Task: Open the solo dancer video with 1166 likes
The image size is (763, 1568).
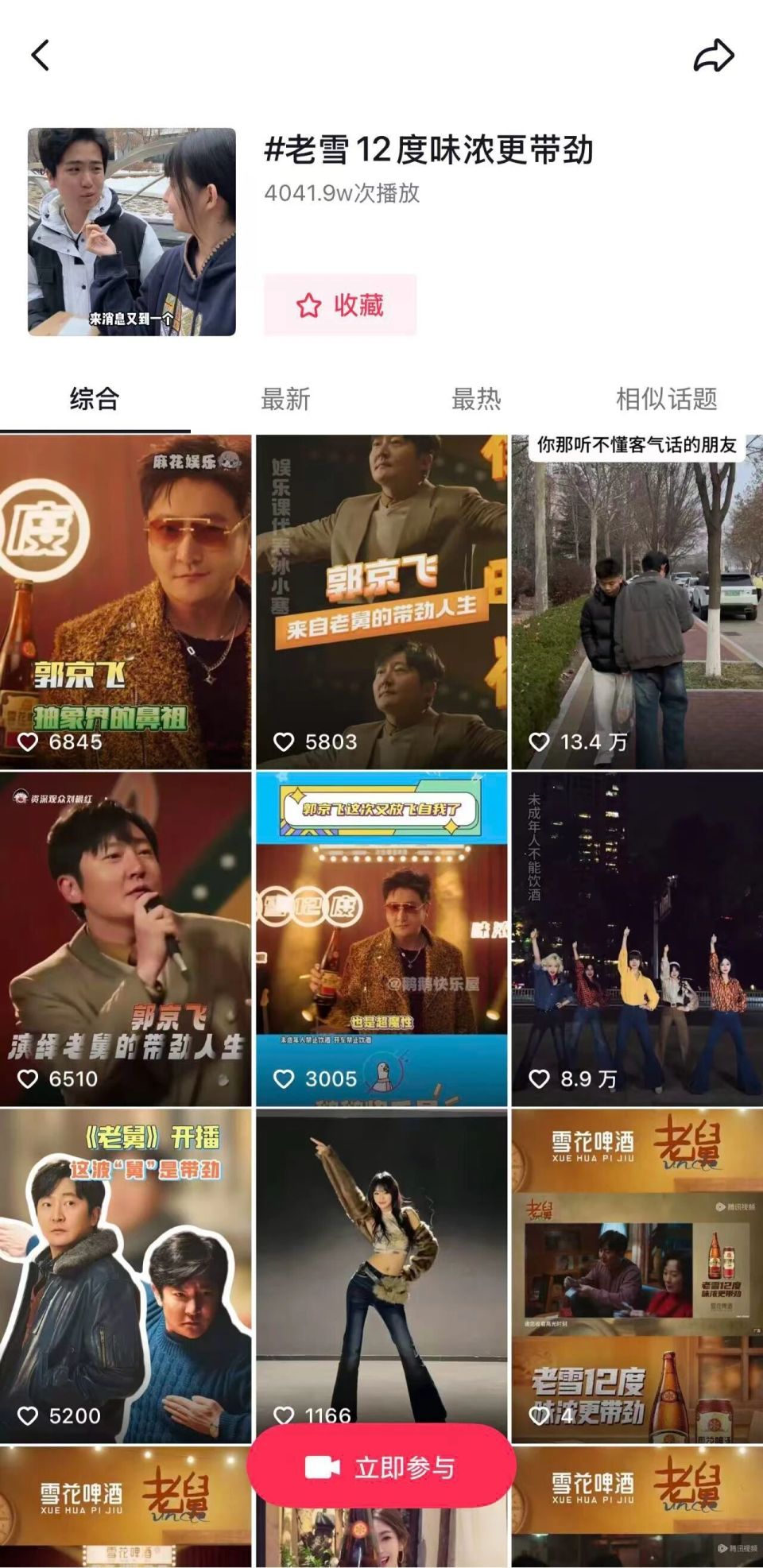Action: coord(381,1264)
